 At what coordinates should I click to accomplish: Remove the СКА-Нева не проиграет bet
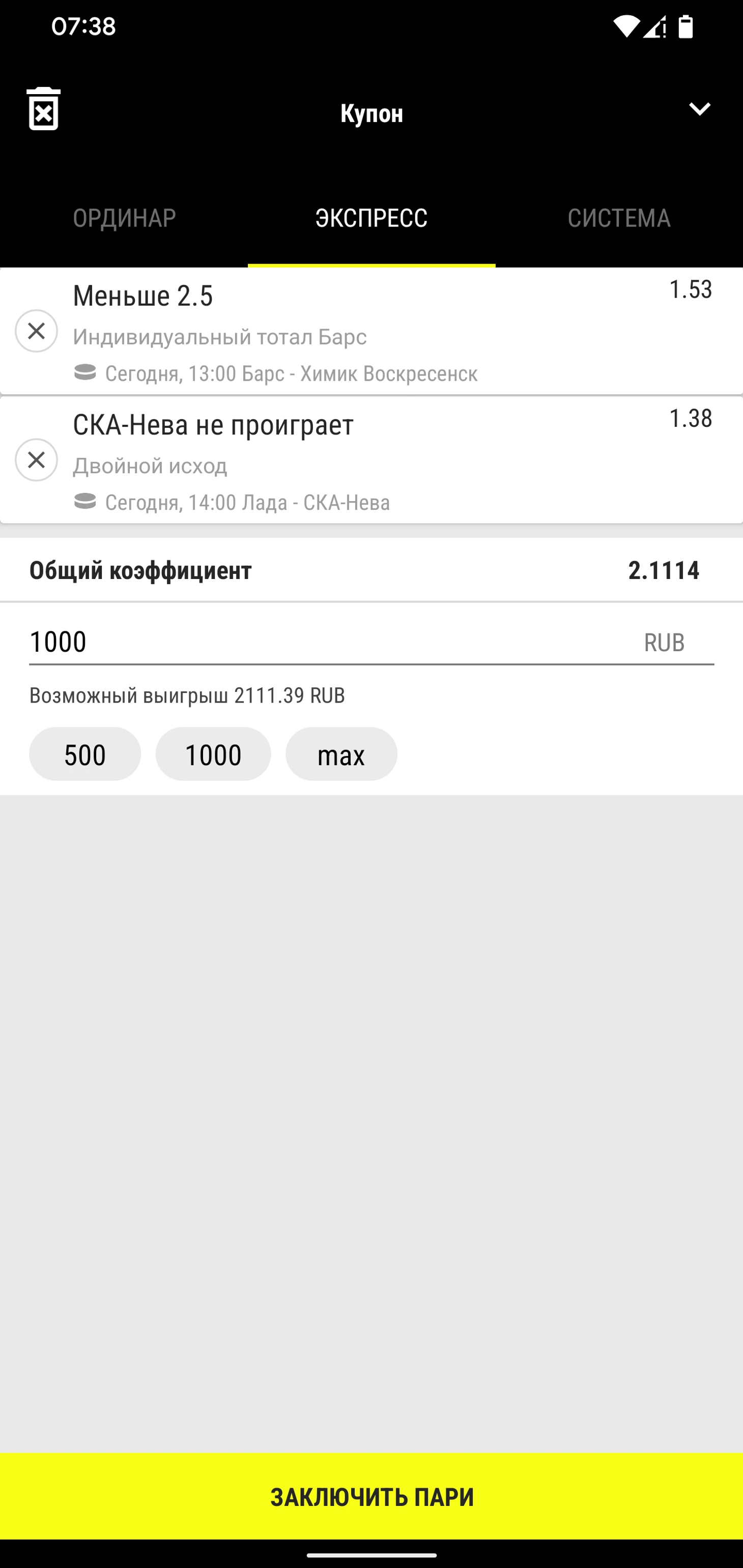37,460
